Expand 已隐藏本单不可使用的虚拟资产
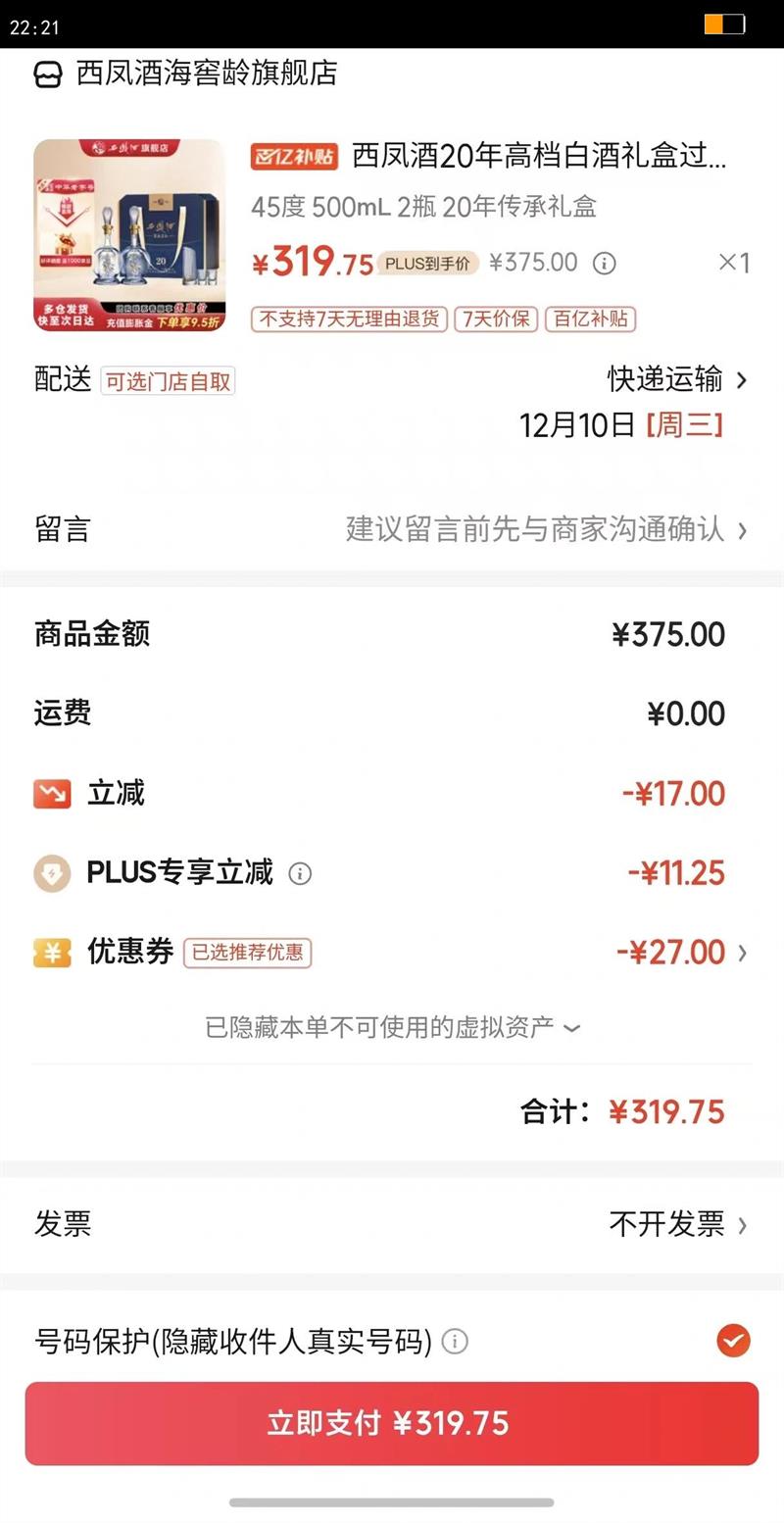Viewport: 784px width, 1523px height. (x=392, y=1027)
